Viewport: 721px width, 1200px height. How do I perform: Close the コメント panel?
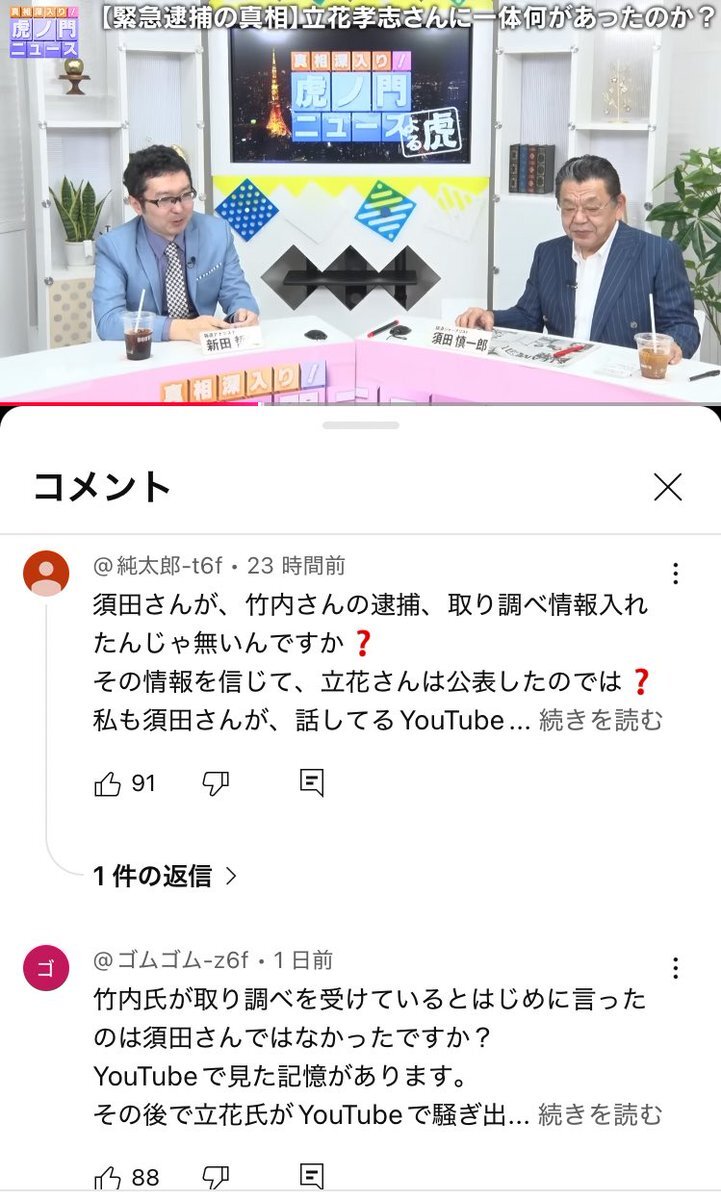pyautogui.click(x=667, y=487)
